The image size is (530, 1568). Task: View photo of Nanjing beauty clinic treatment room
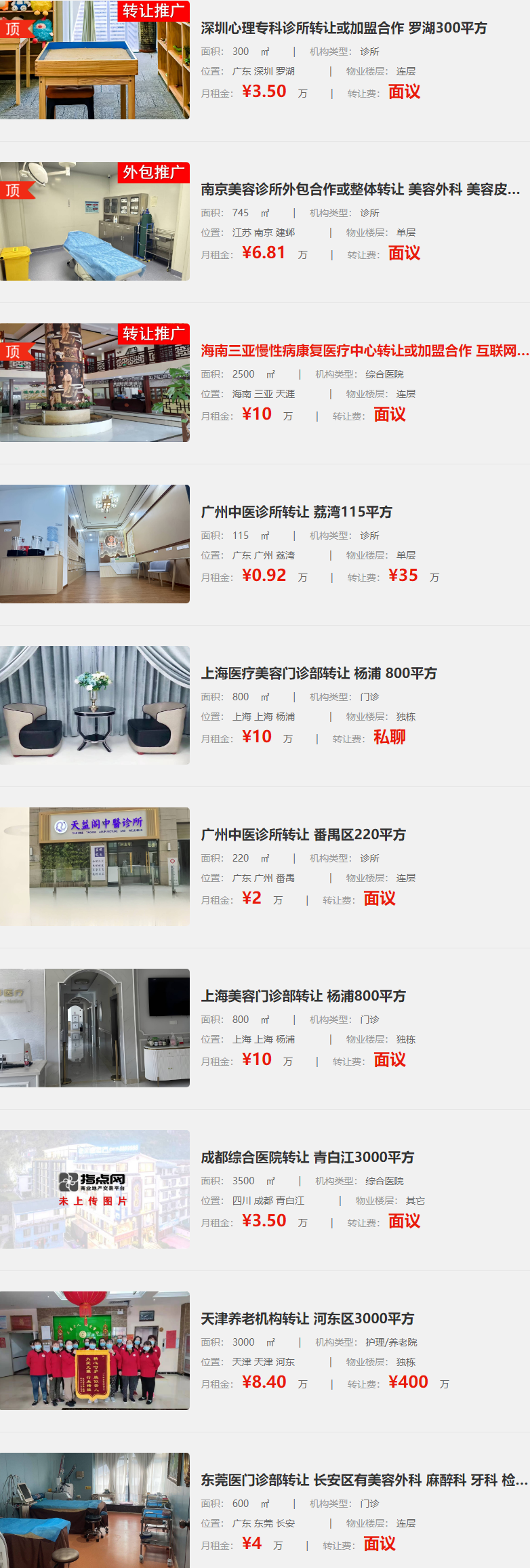click(95, 221)
